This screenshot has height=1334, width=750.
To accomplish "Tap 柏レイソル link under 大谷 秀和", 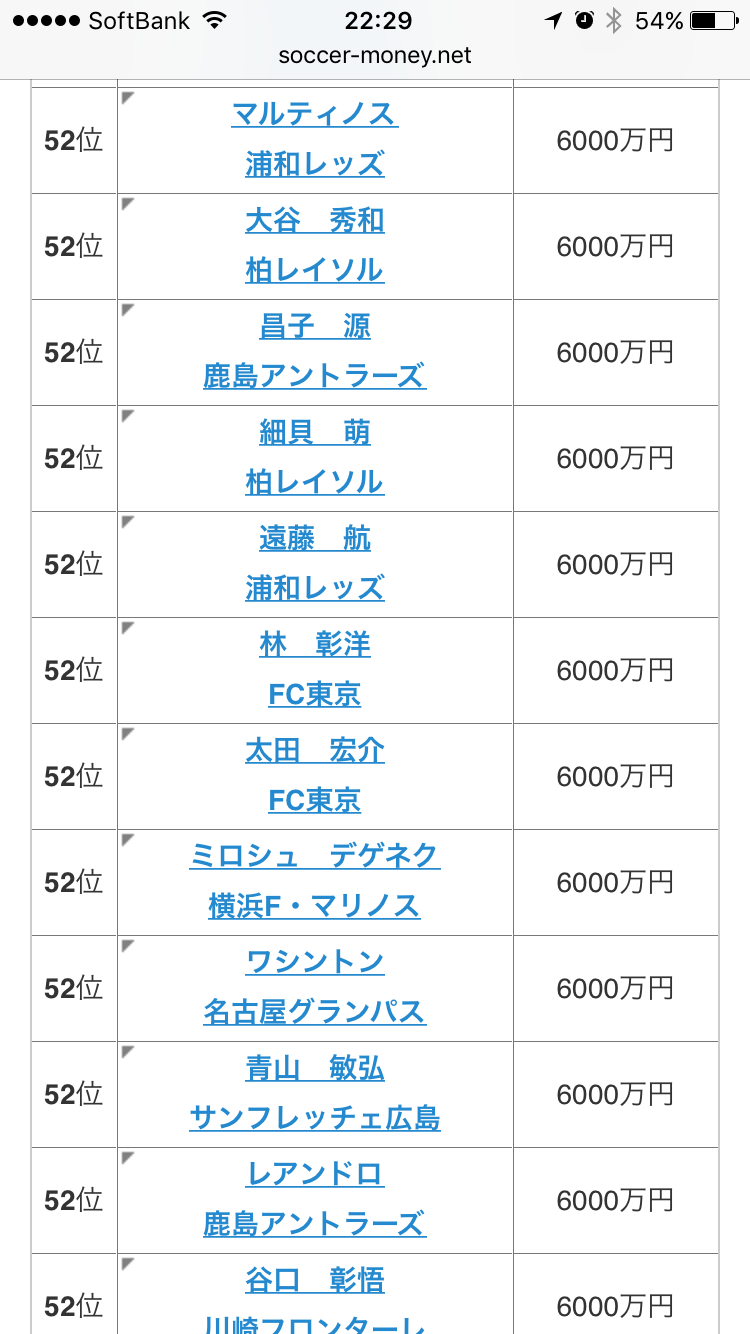I will (315, 270).
